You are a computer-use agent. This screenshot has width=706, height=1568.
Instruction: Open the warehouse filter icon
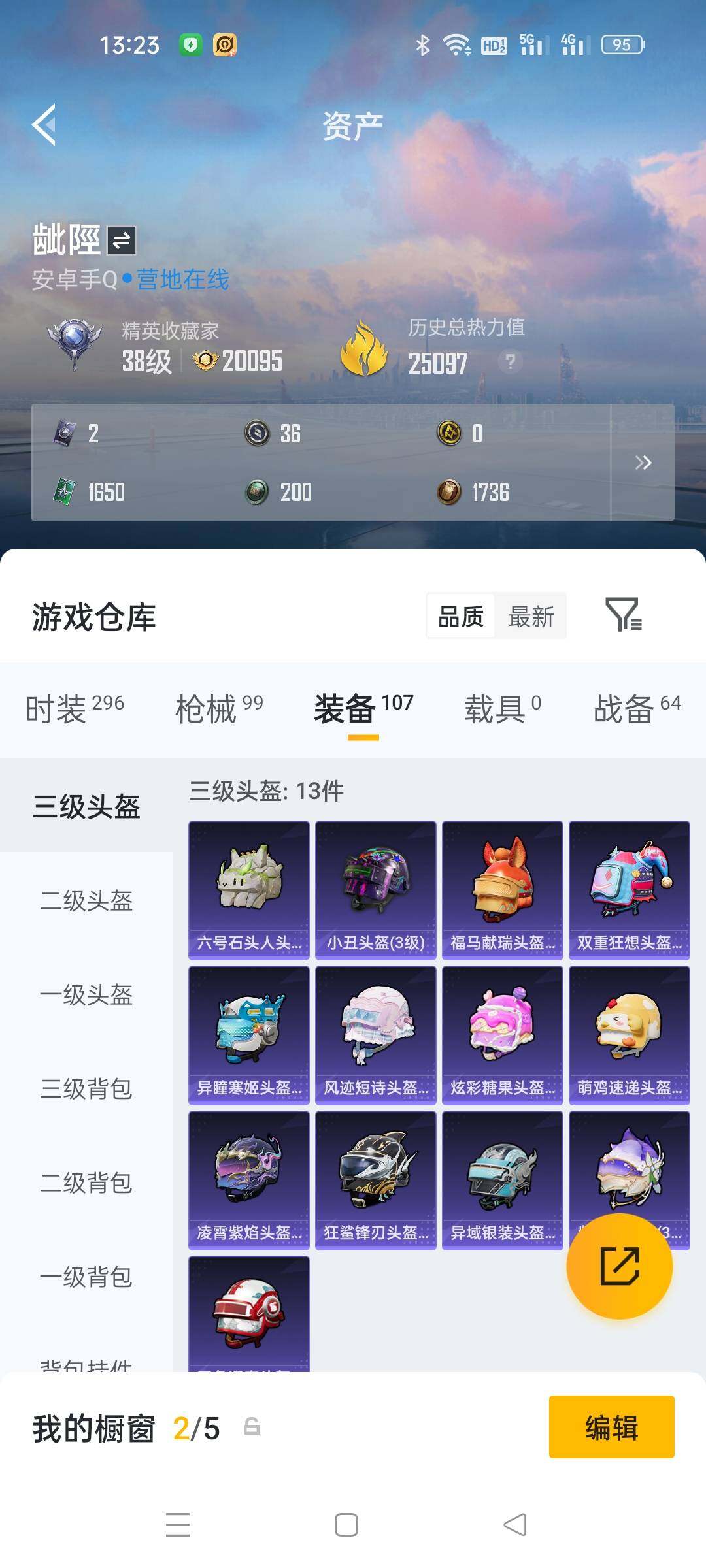(623, 615)
